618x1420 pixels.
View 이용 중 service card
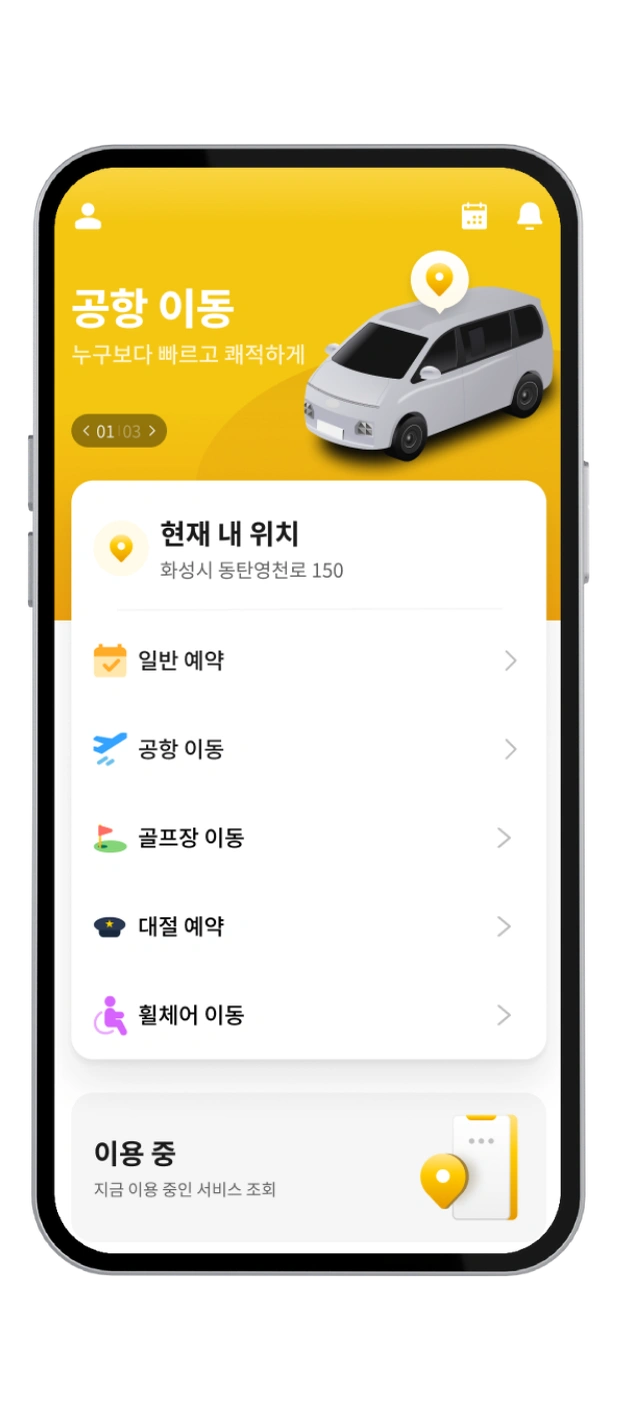tap(308, 1168)
